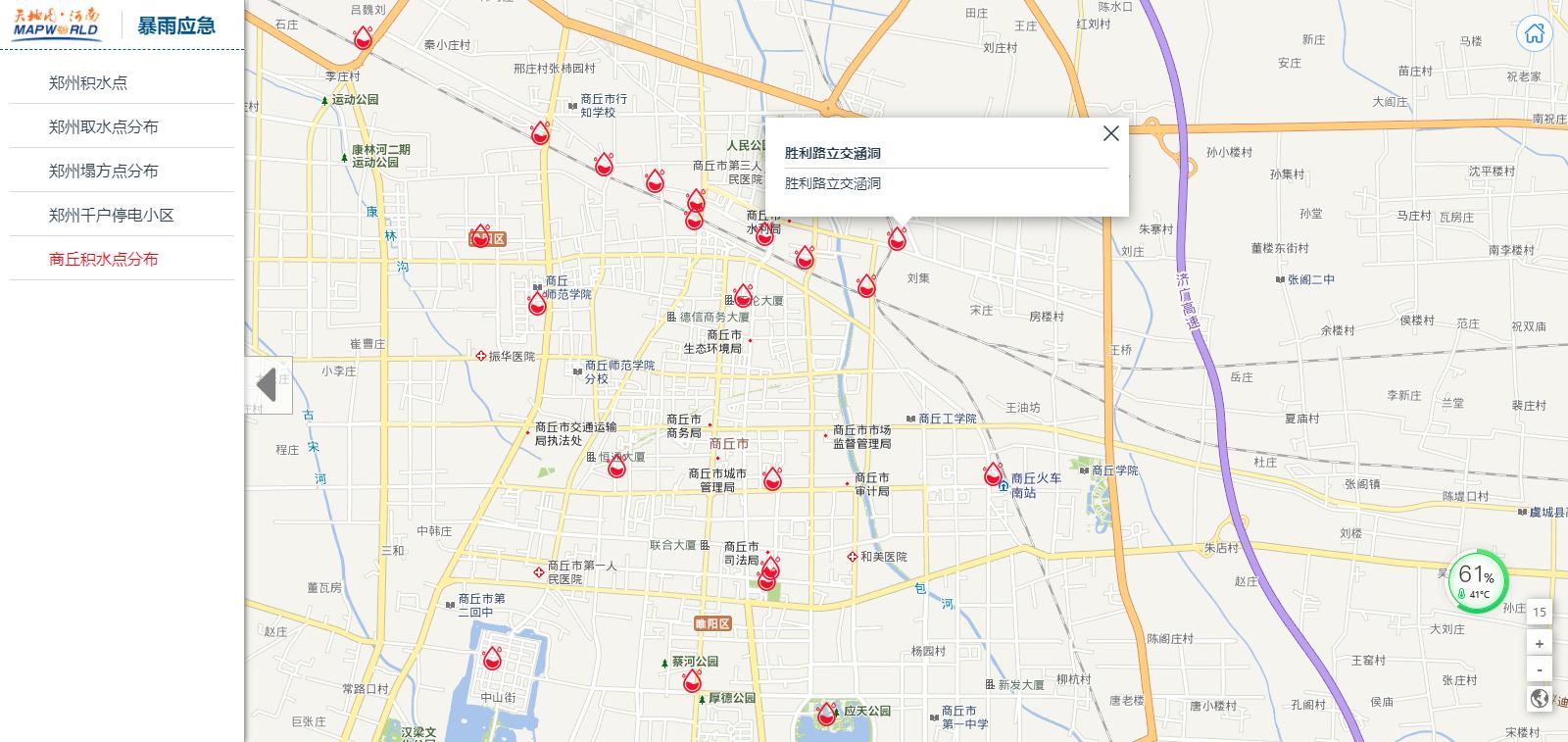The height and width of the screenshot is (742, 1568).
Task: Open 郑州积水点 layer
Action: (88, 83)
